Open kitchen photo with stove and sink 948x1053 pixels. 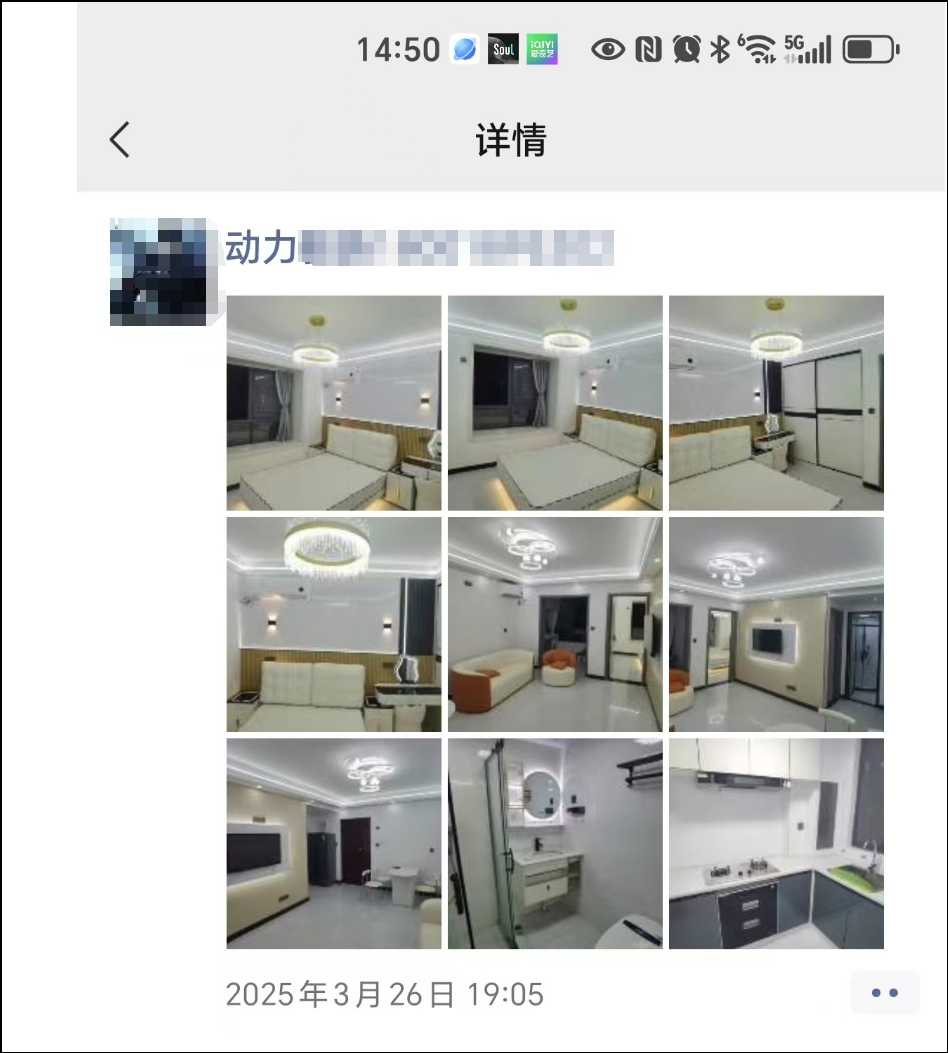pos(776,843)
